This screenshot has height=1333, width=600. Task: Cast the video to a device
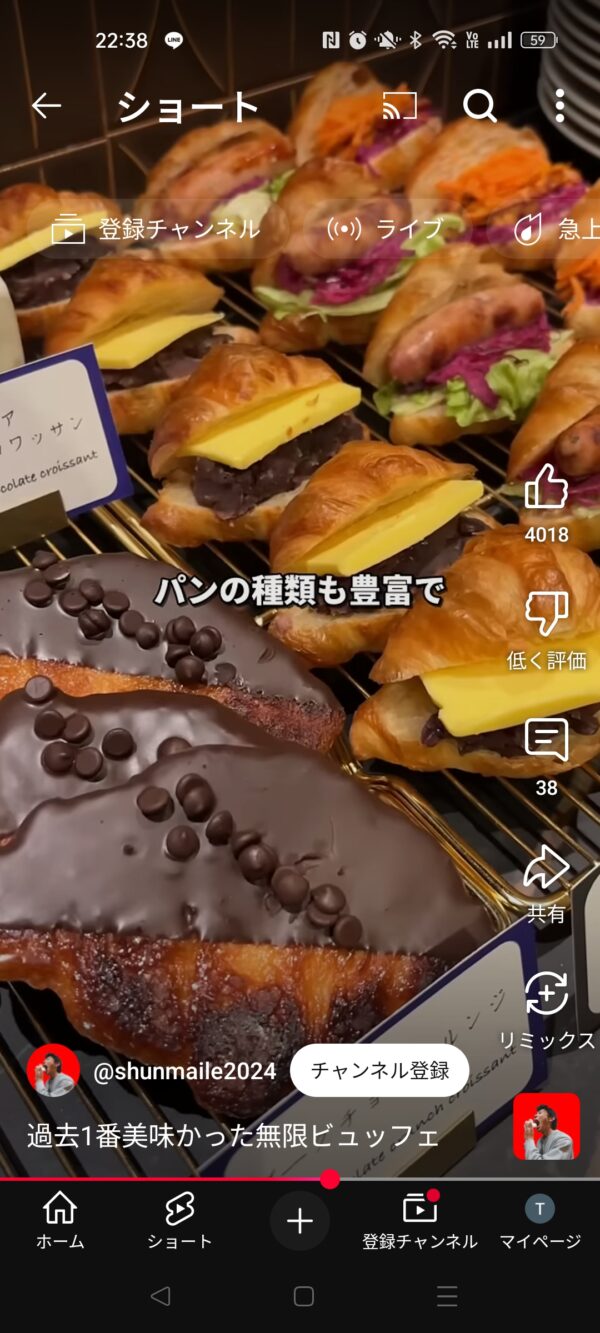coord(400,106)
